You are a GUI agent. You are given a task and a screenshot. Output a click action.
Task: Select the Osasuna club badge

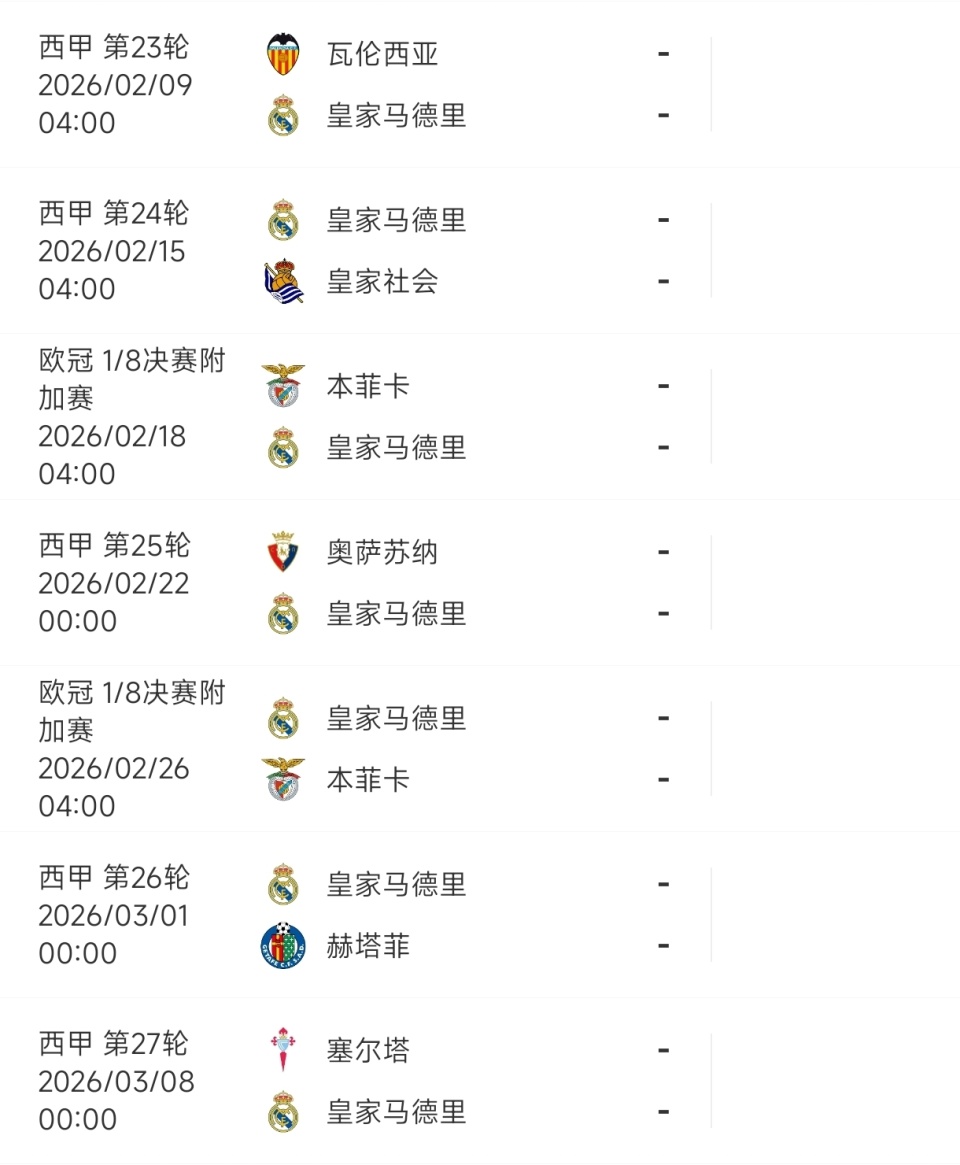point(283,547)
